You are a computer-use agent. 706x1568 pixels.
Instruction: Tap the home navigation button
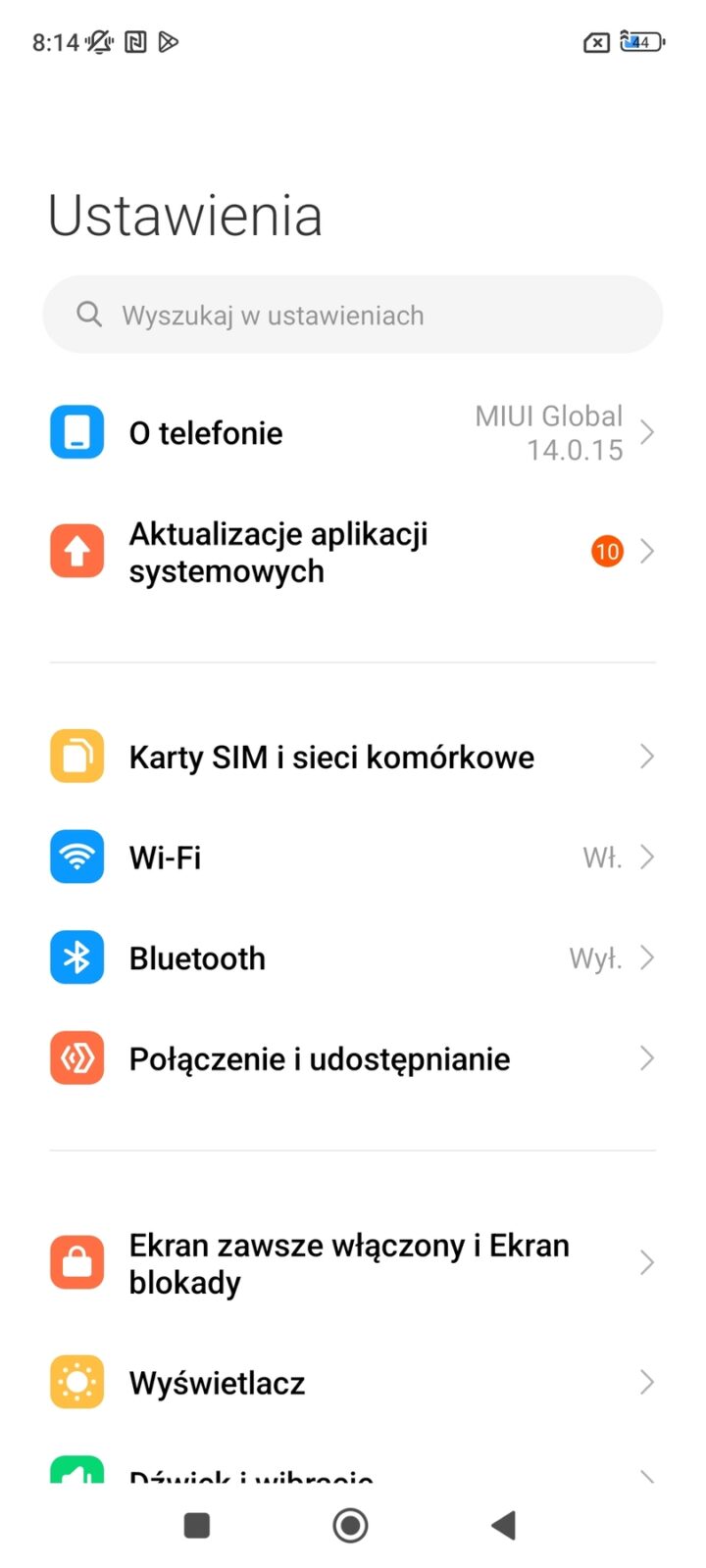click(x=350, y=1525)
